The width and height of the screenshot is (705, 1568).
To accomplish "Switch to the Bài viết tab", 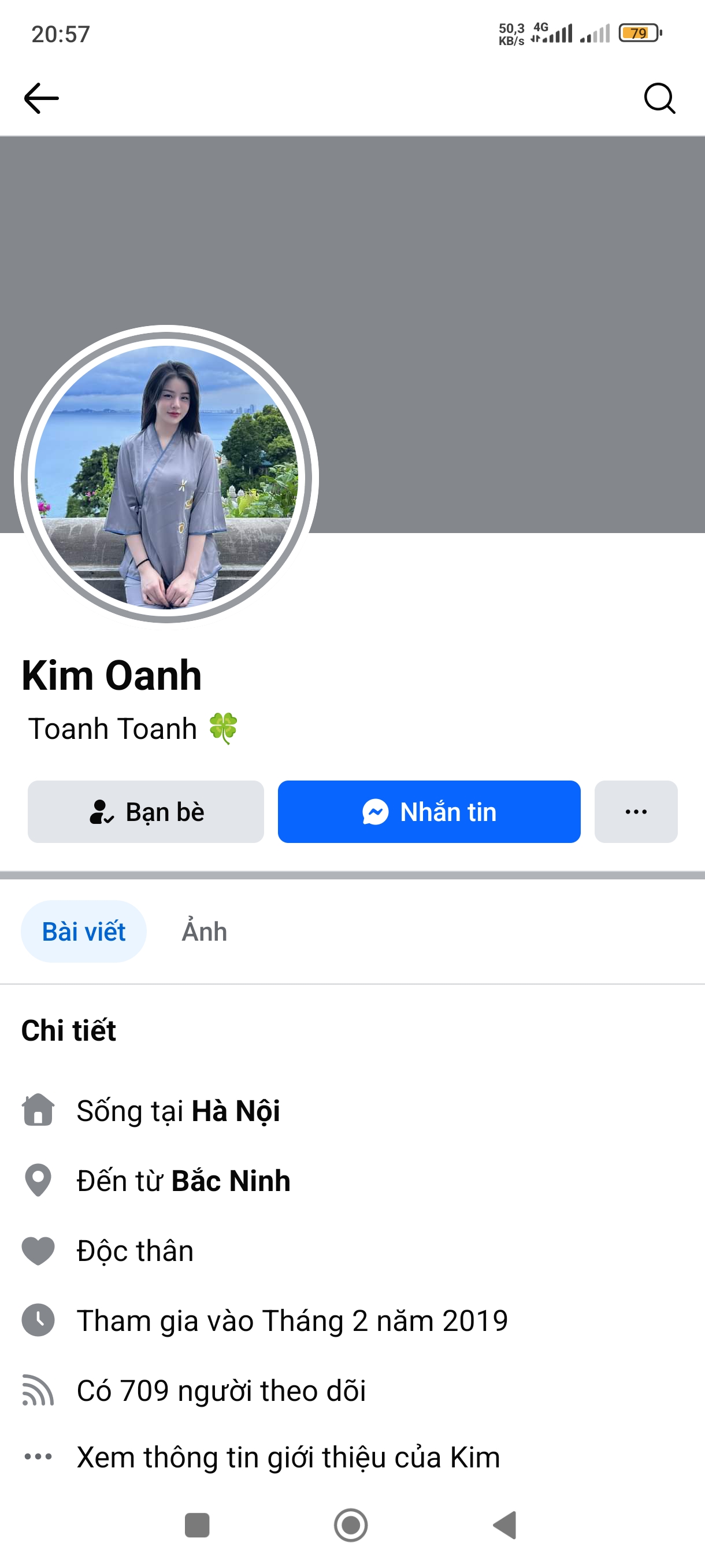I will point(83,931).
